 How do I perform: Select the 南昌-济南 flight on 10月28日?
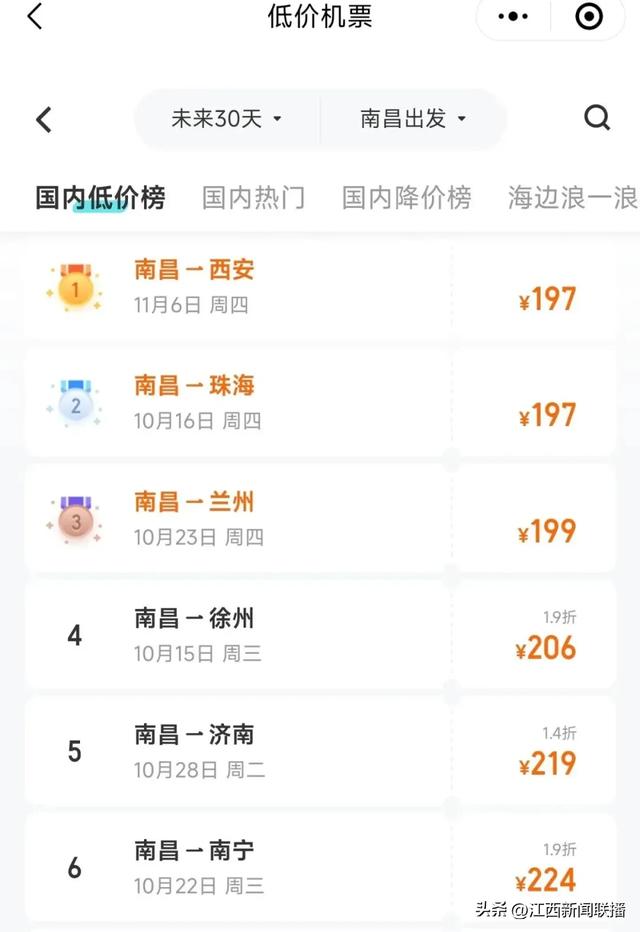[x=320, y=750]
